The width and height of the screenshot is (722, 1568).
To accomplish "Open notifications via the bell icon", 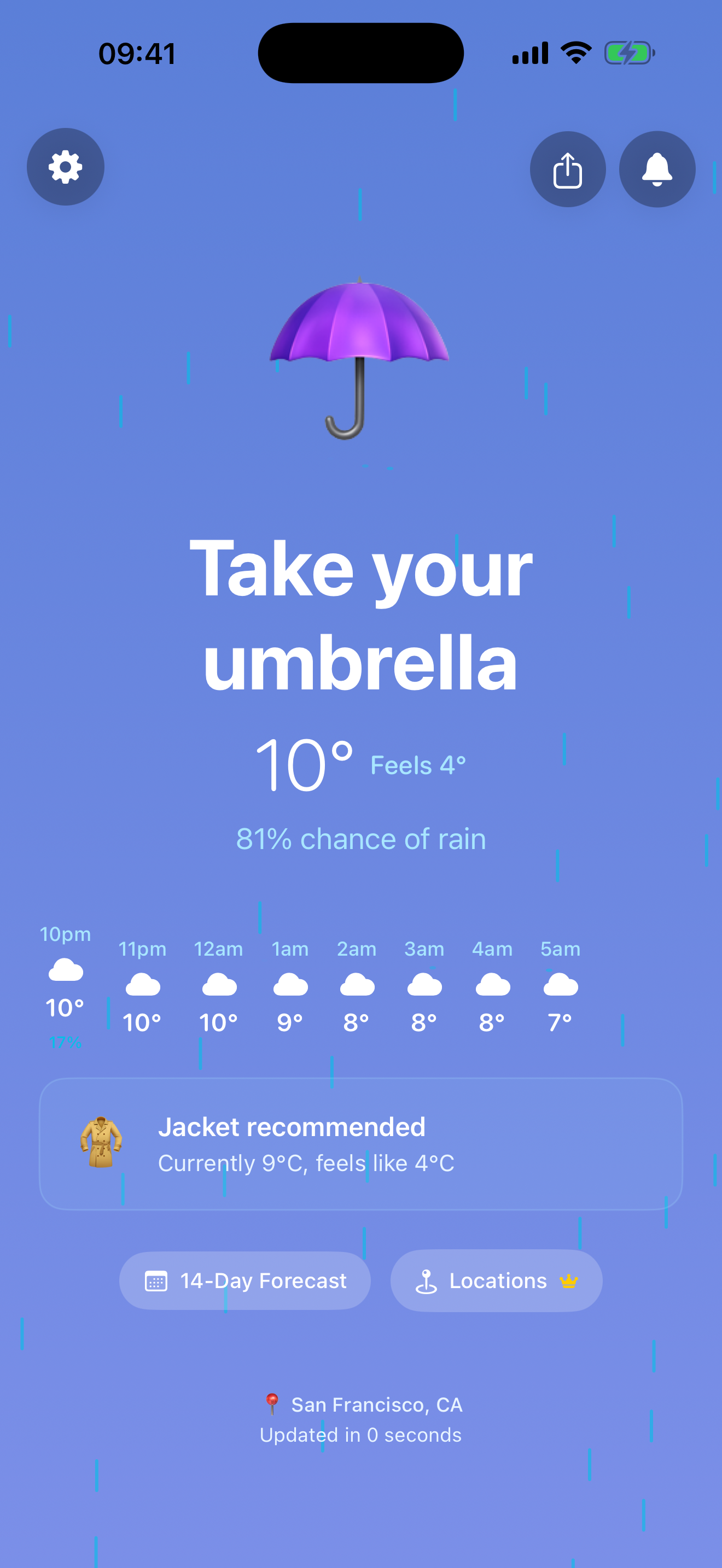I will click(657, 169).
